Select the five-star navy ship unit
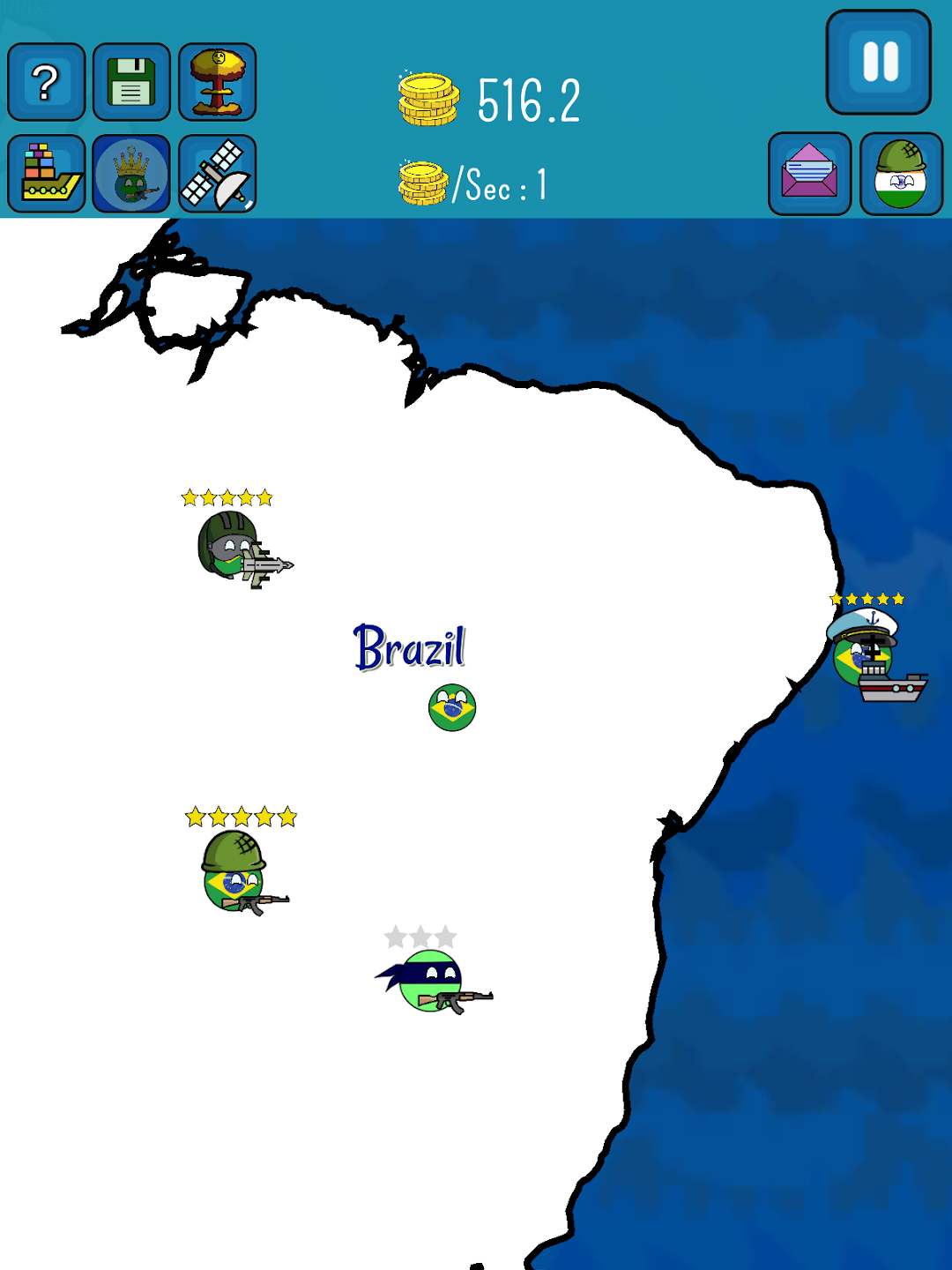Screen dimensions: 952x1270 (872, 655)
